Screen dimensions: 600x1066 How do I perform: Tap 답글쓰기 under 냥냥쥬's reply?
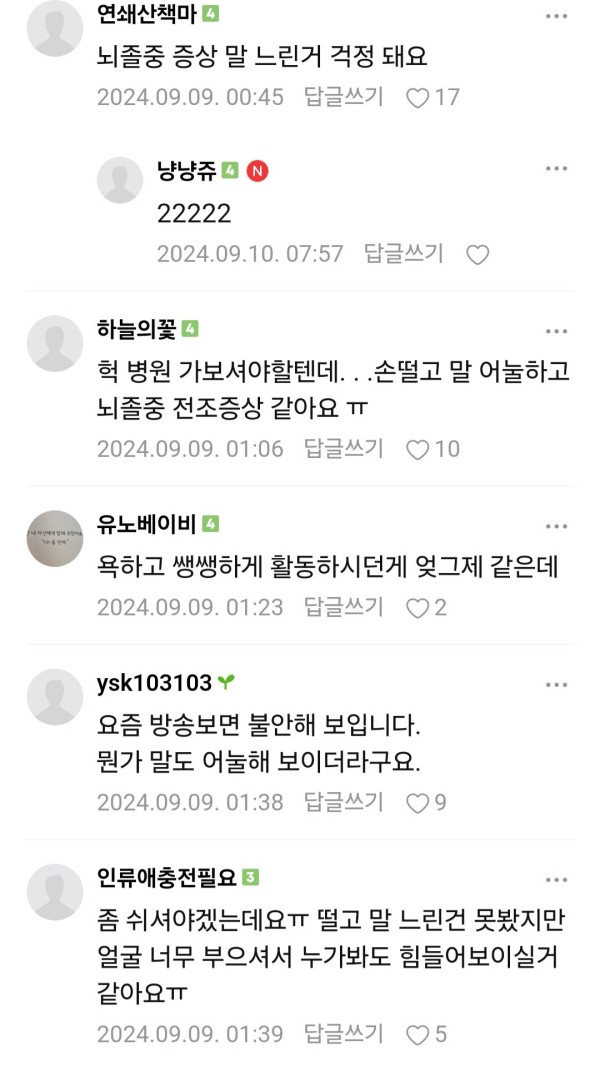pos(403,254)
